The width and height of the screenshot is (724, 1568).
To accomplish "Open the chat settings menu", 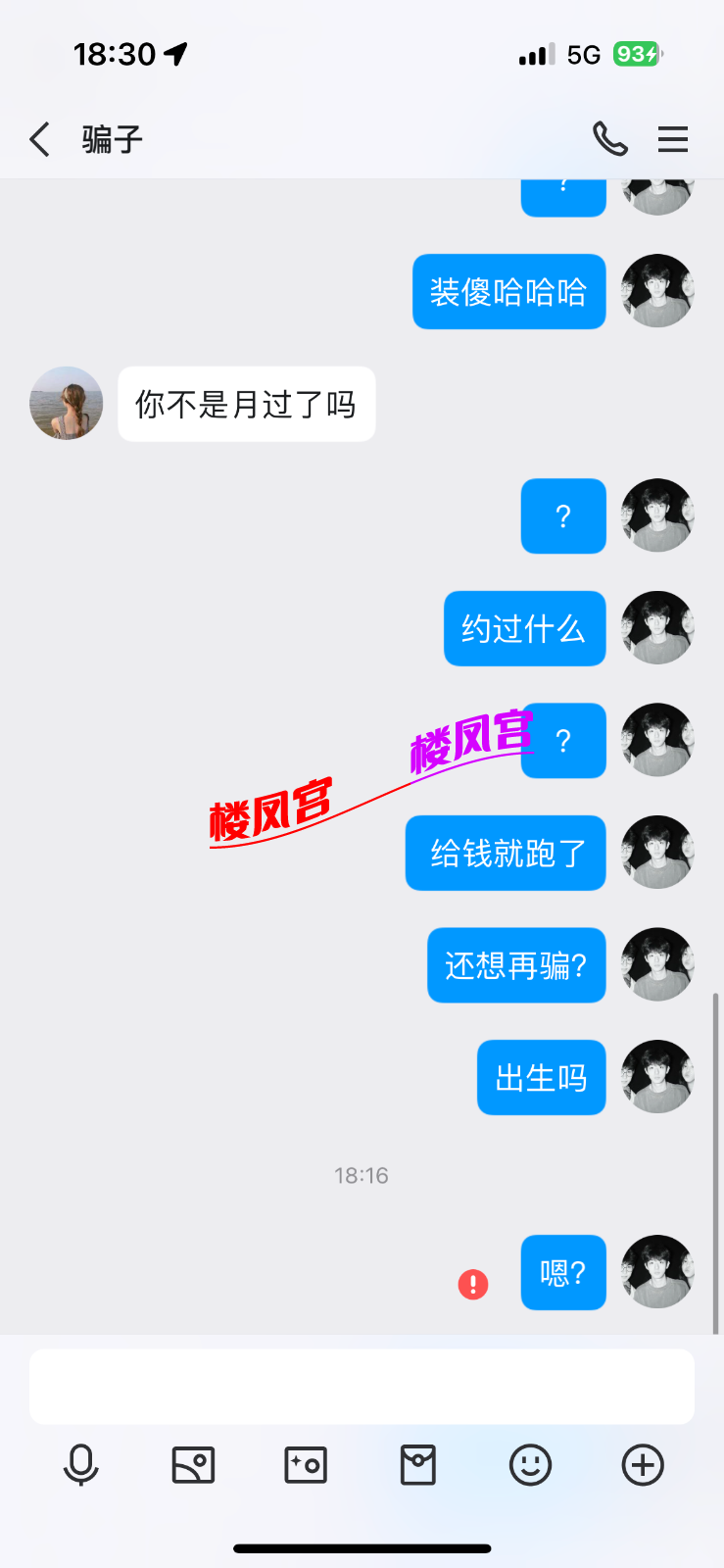I will (672, 140).
